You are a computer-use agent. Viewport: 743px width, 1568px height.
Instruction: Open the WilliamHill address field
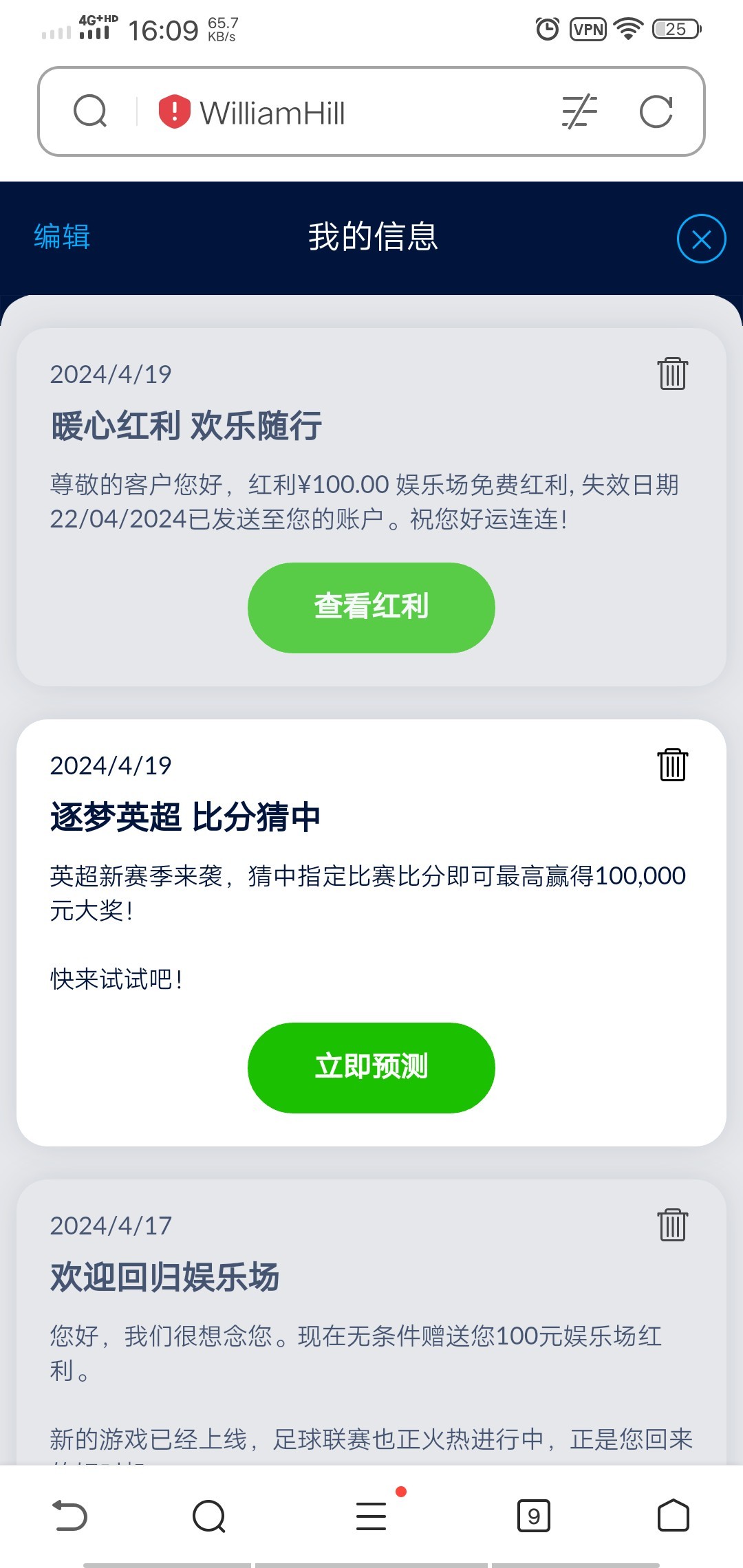[272, 113]
